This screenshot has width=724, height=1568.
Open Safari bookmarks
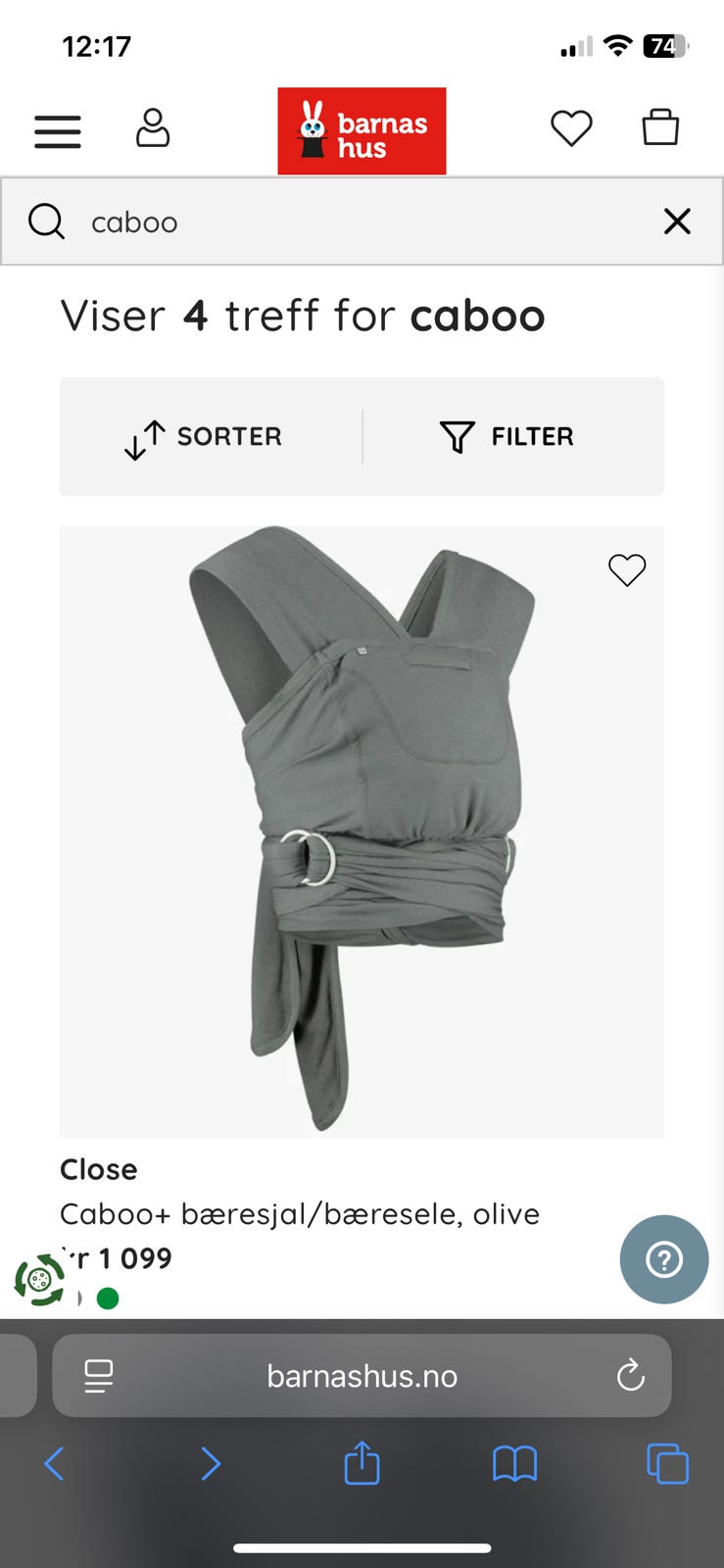pos(514,1464)
